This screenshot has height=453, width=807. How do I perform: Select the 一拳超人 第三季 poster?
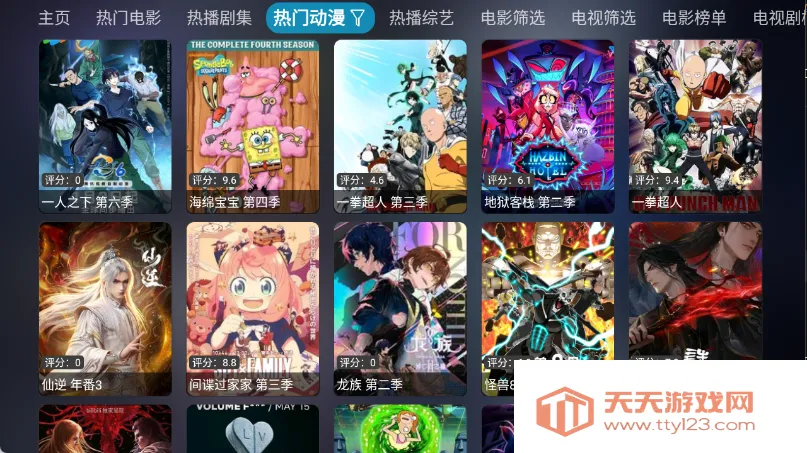tap(400, 125)
